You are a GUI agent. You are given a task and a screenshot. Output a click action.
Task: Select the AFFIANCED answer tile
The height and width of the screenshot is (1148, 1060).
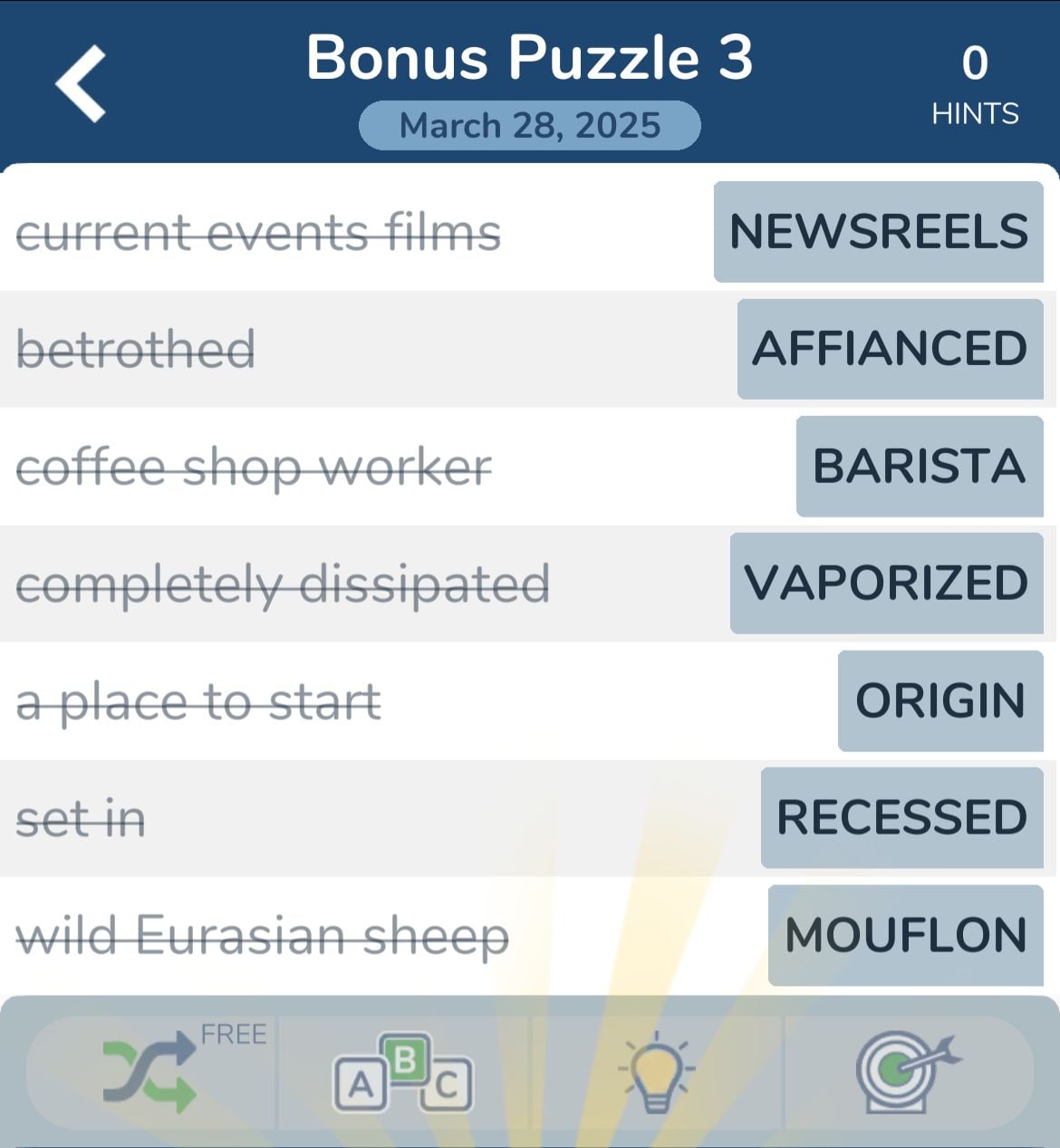pos(890,350)
